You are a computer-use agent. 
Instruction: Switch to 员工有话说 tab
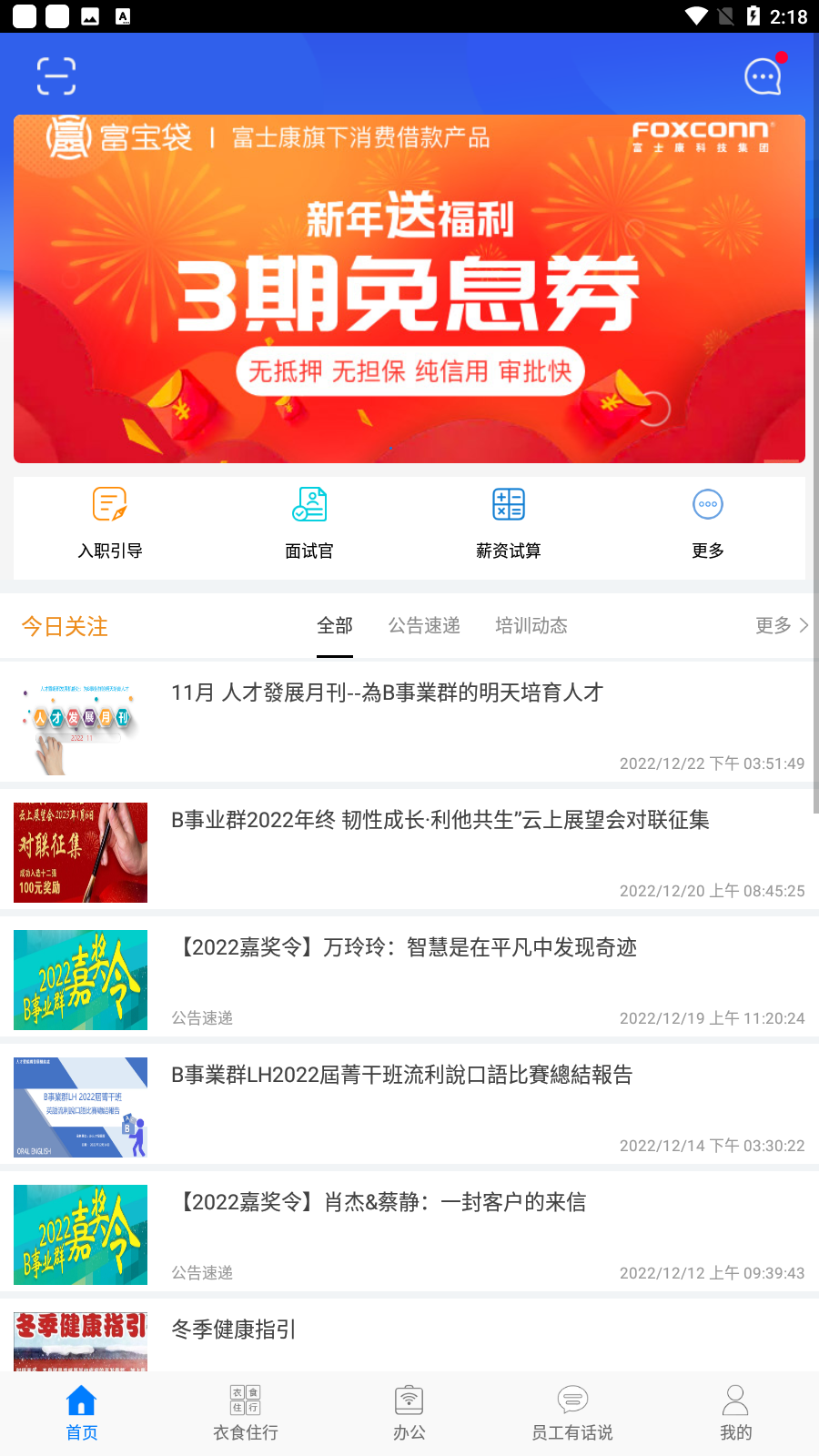tap(572, 1413)
